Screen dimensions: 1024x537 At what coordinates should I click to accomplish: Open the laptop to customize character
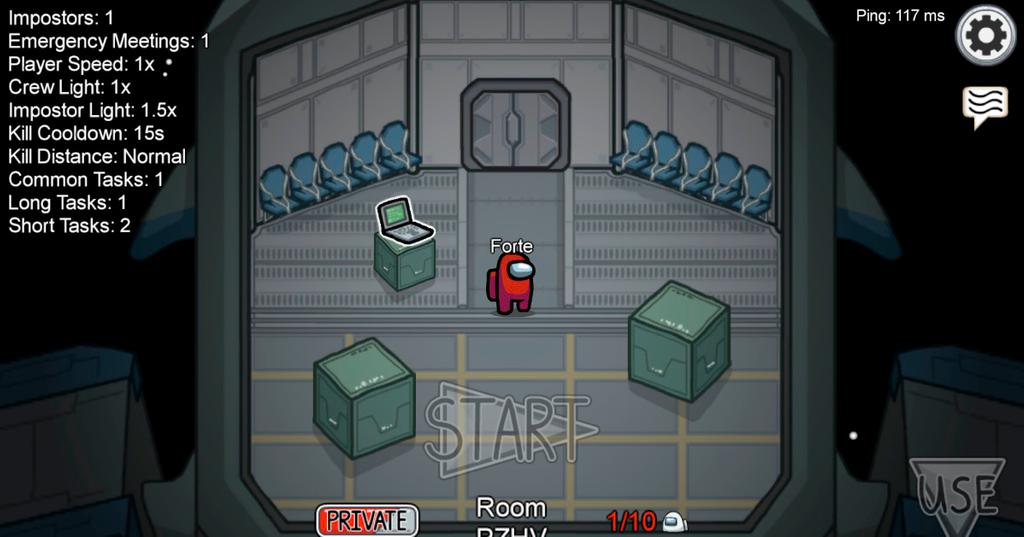click(x=404, y=222)
